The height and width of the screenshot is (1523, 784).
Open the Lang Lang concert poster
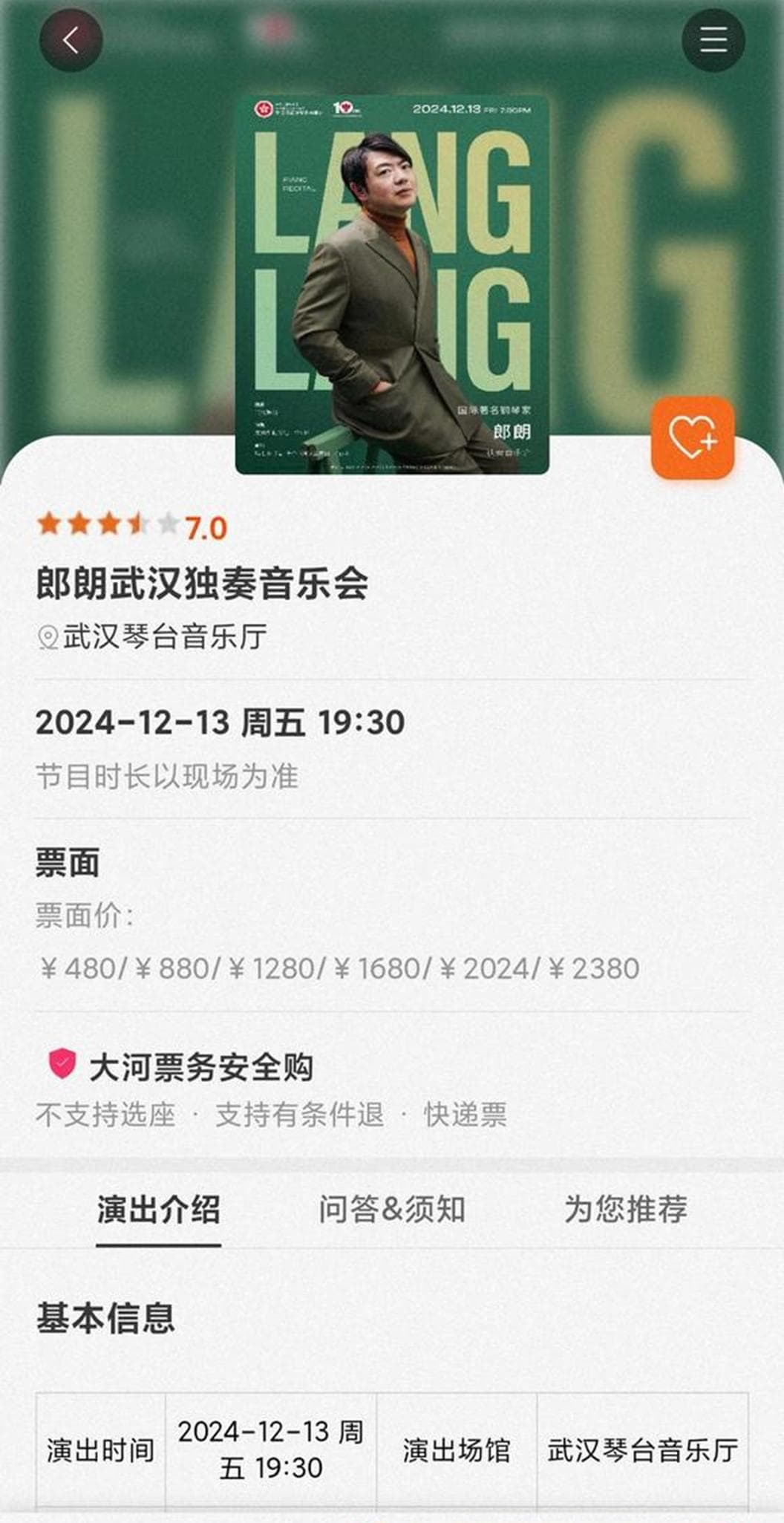[x=392, y=284]
